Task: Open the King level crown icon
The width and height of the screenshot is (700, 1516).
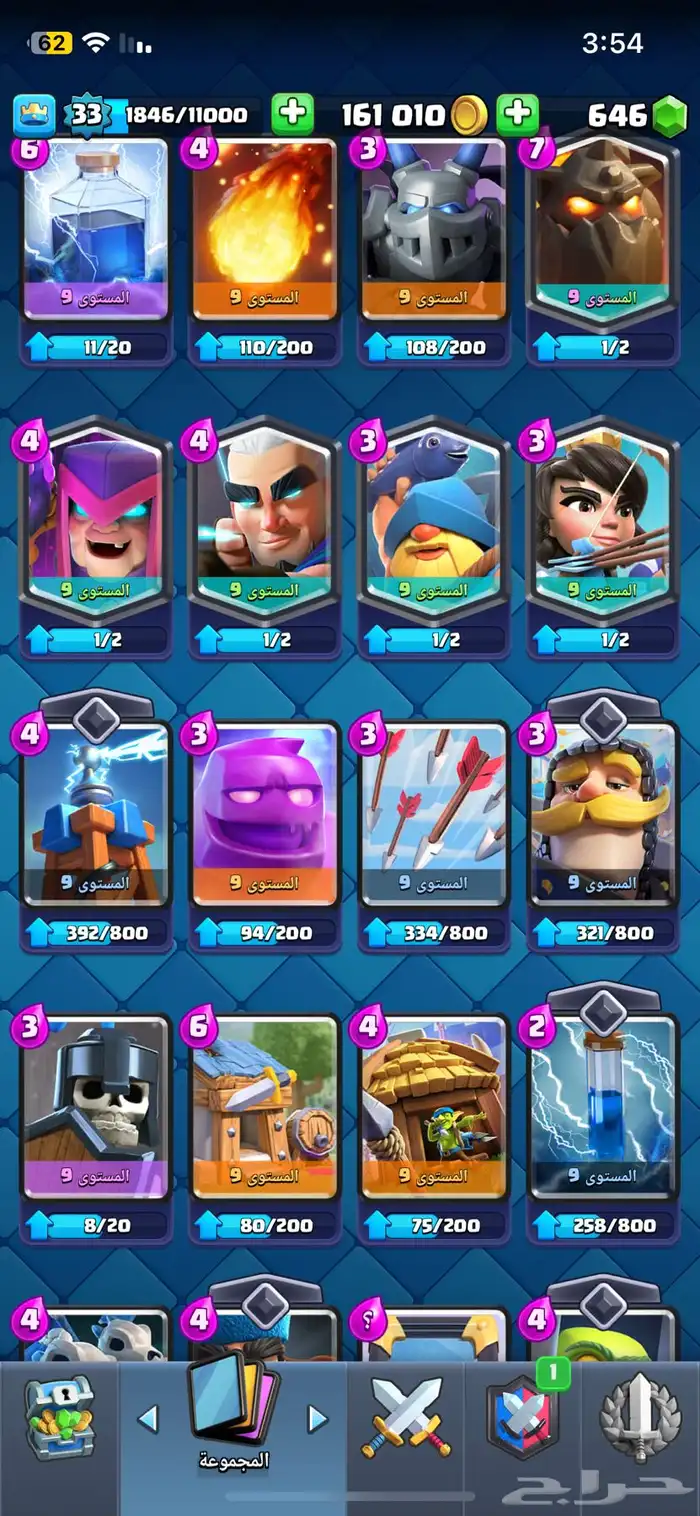Action: (34, 115)
